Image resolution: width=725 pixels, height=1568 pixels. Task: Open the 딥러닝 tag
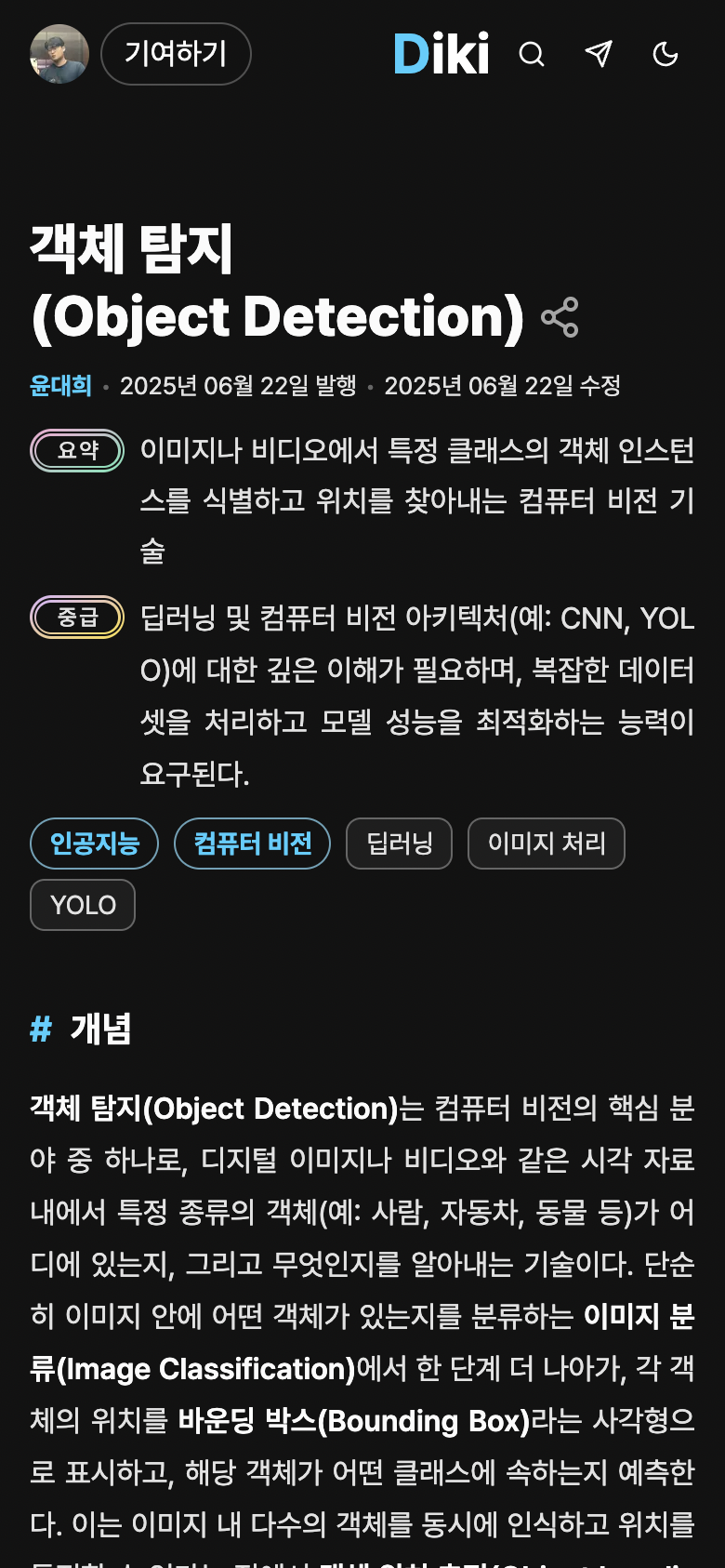tap(399, 844)
